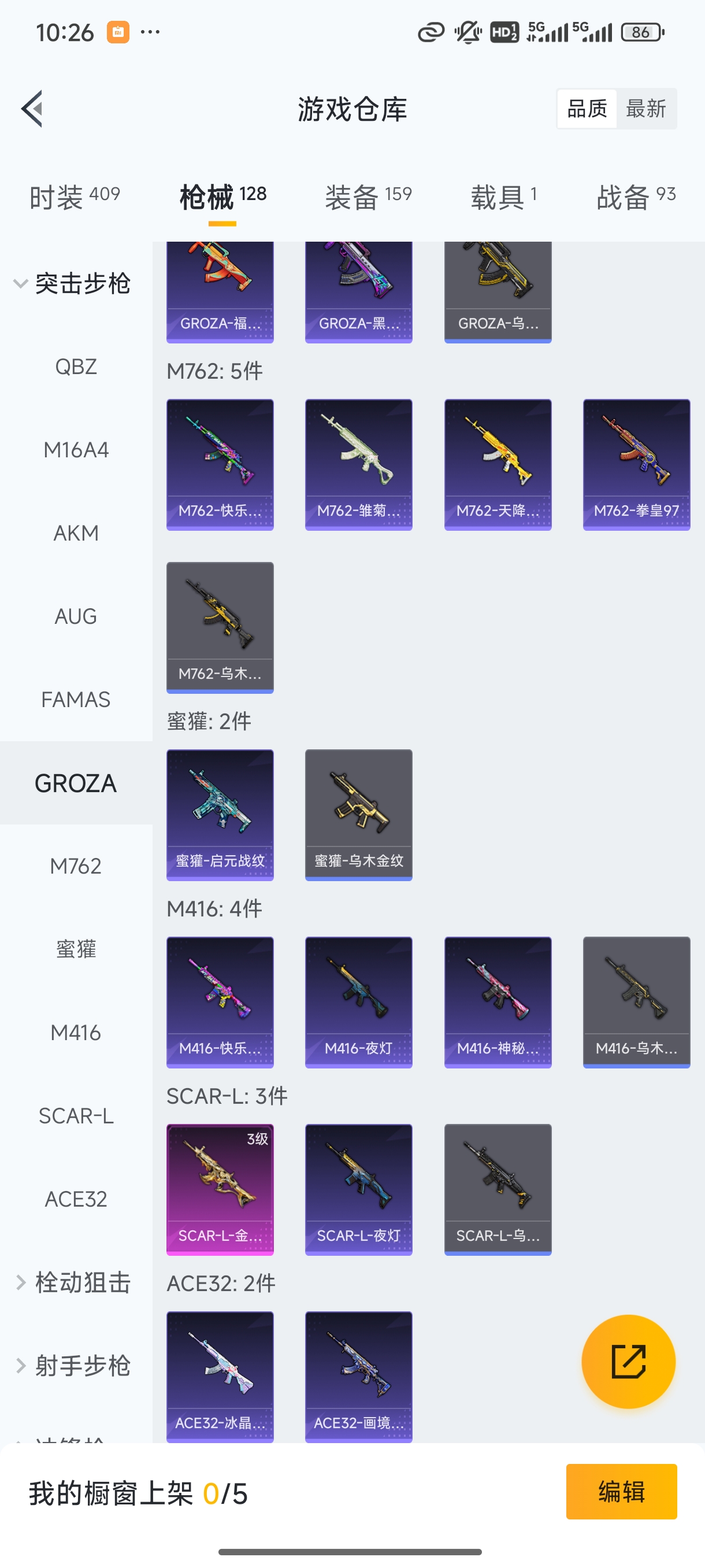705x1568 pixels.
Task: Switch to the 时装 tab
Action: (x=74, y=197)
